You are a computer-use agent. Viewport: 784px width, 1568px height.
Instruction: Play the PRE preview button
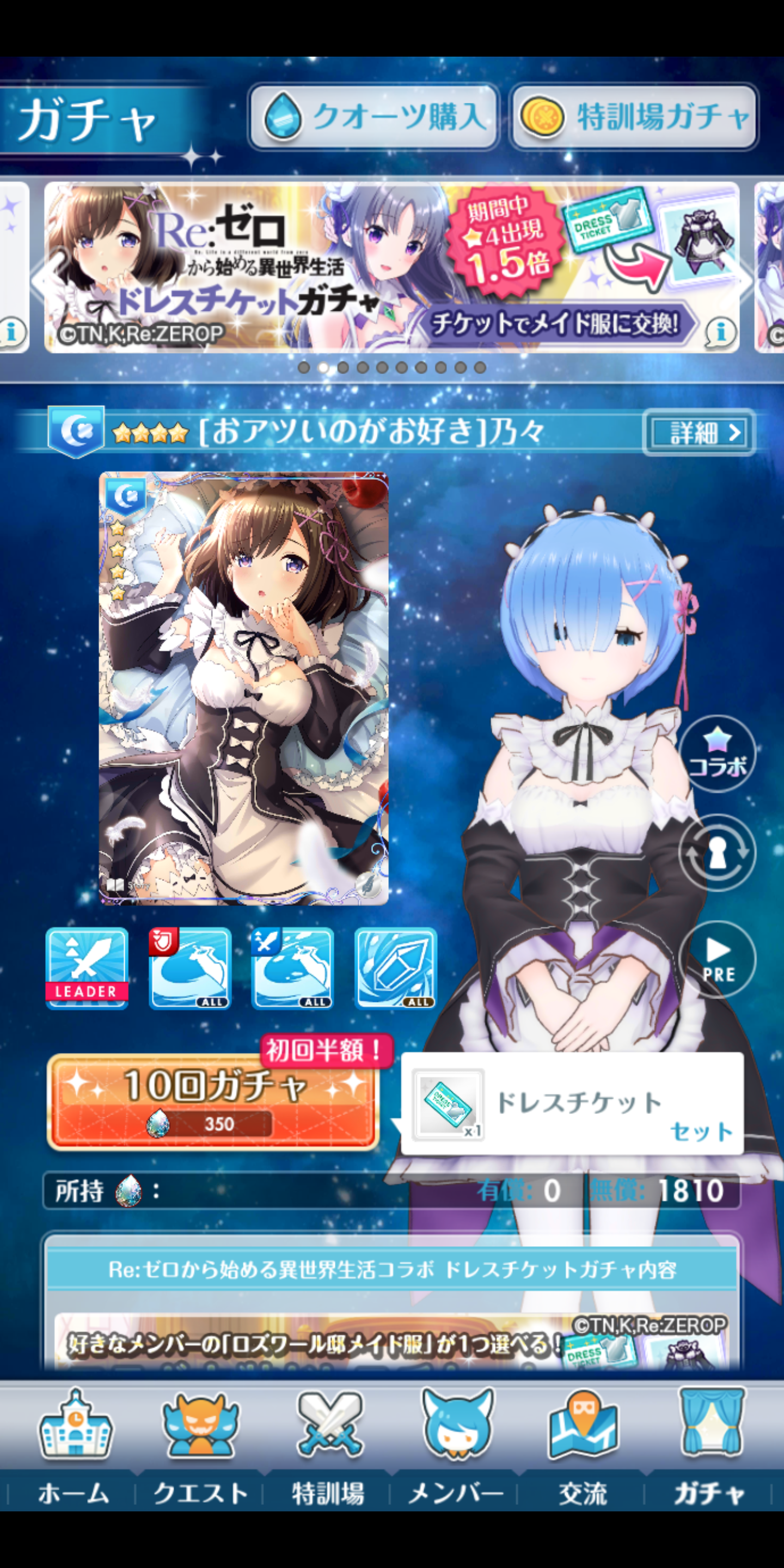[717, 960]
